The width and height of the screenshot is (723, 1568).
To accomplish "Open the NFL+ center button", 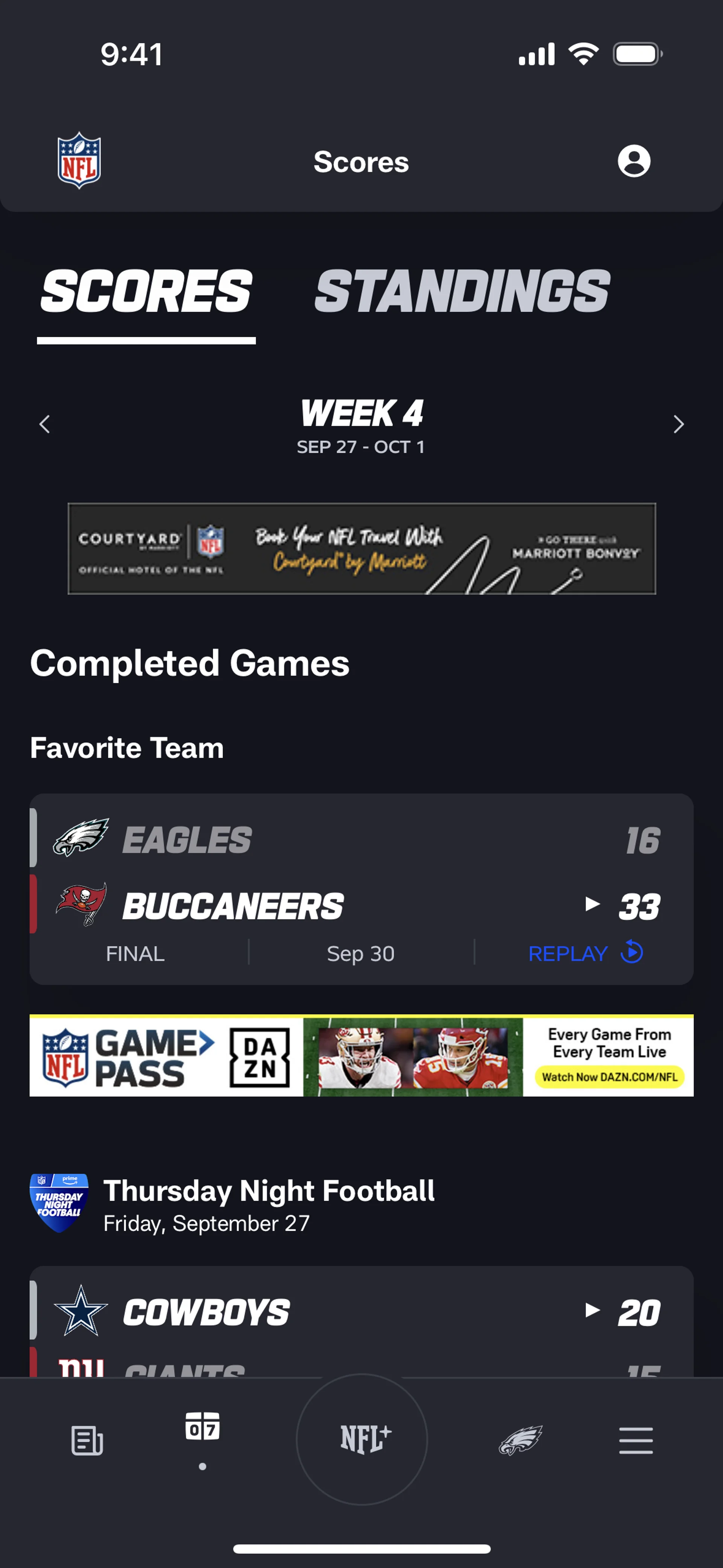I will 362,1440.
